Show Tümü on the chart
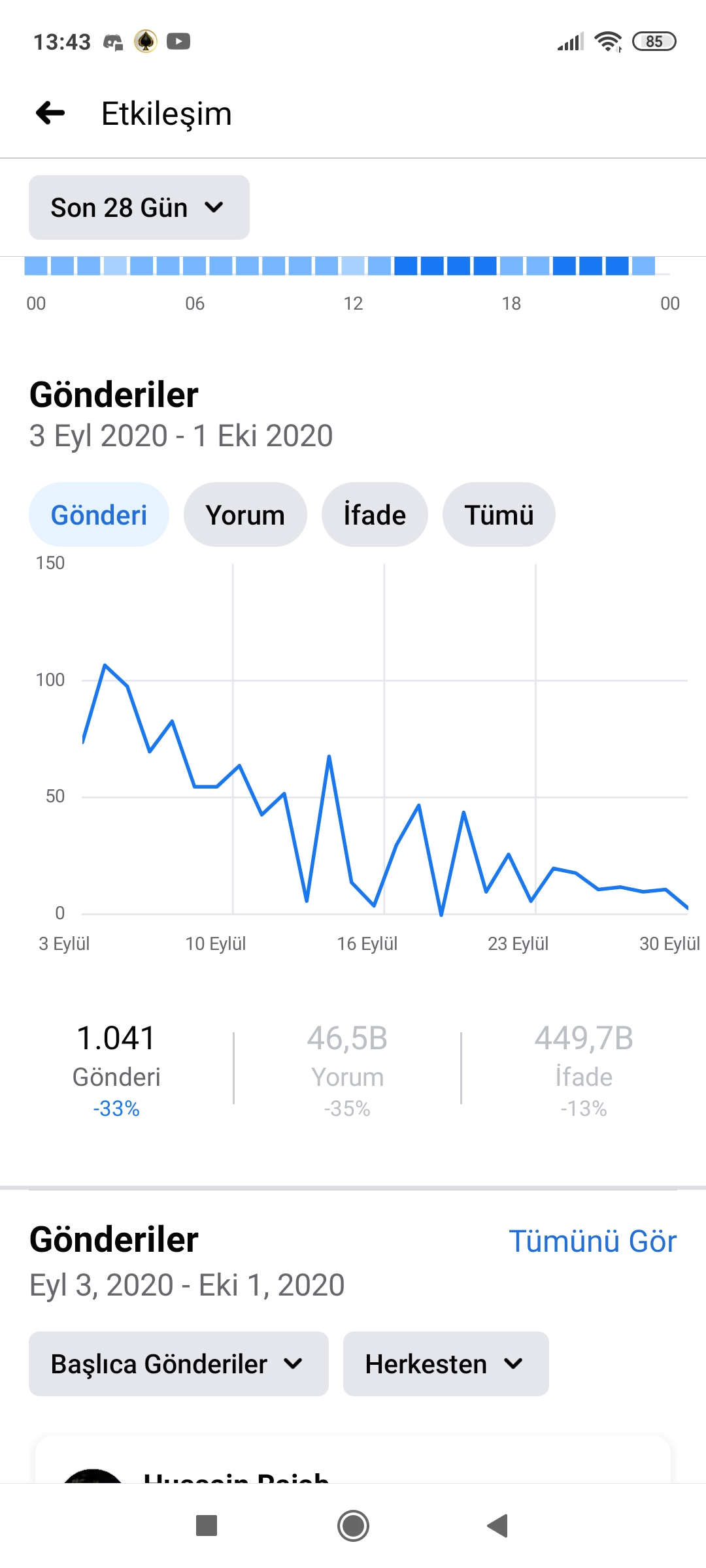Viewport: 706px width, 1568px height. [x=499, y=515]
